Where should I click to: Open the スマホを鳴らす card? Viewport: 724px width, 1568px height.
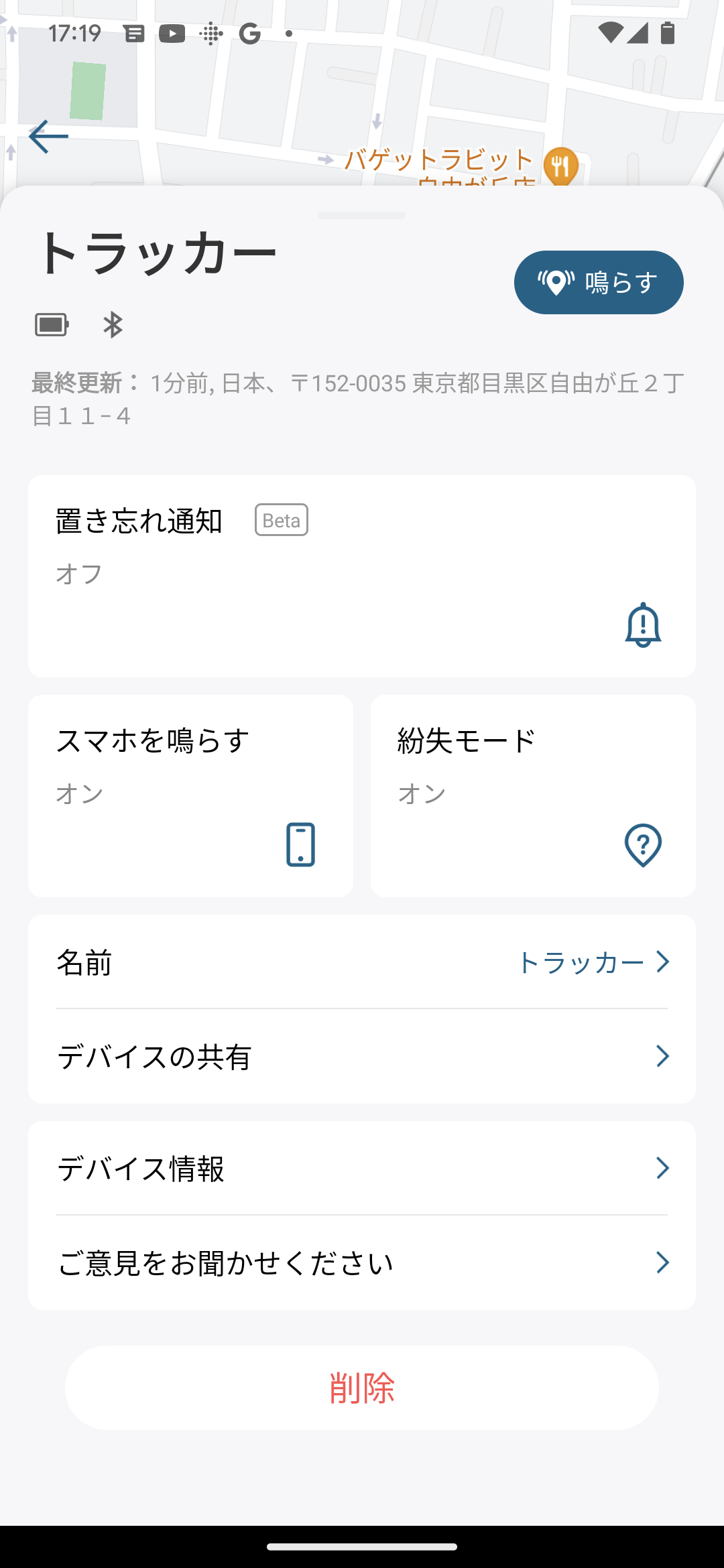pyautogui.click(x=190, y=796)
